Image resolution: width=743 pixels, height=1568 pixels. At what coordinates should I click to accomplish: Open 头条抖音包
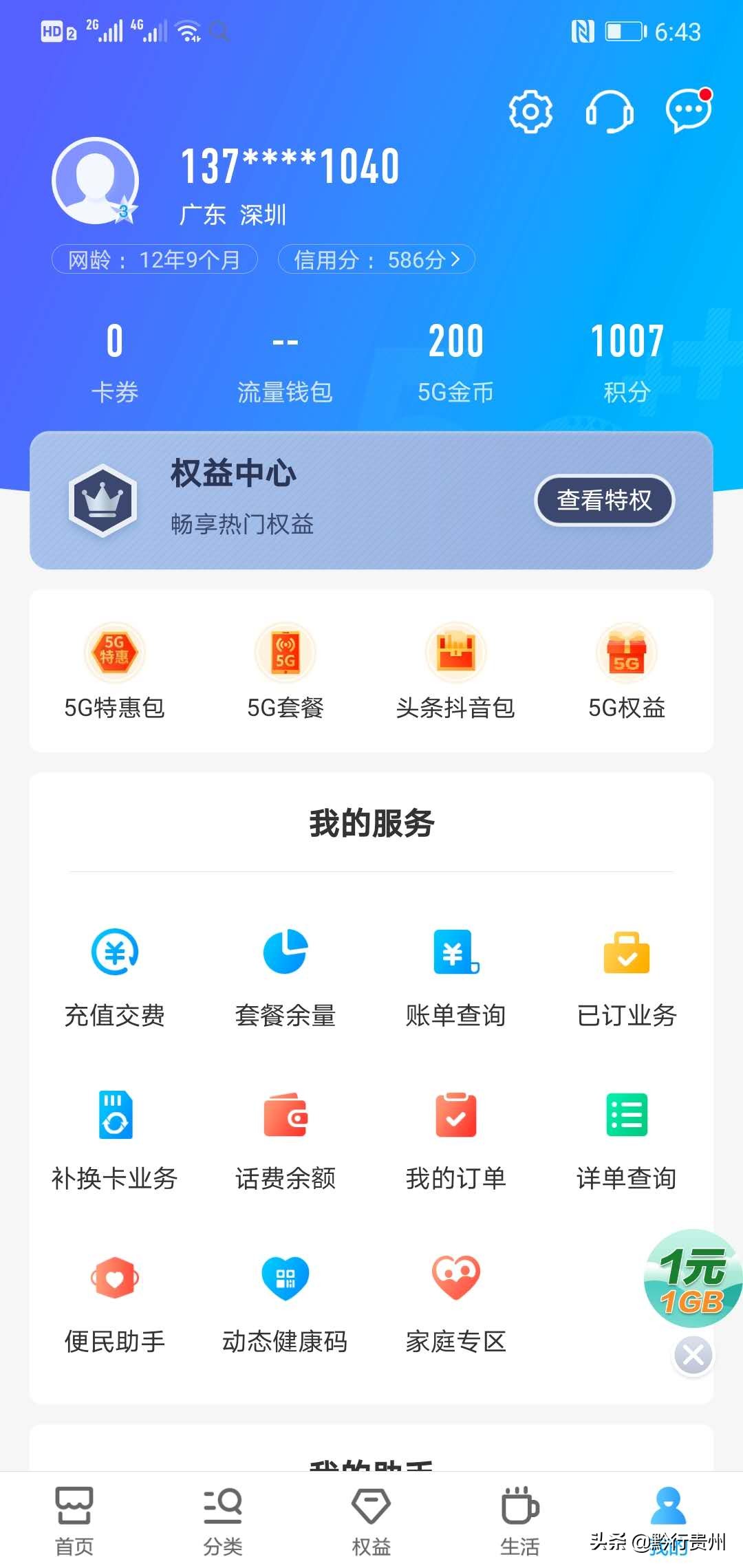455,671
